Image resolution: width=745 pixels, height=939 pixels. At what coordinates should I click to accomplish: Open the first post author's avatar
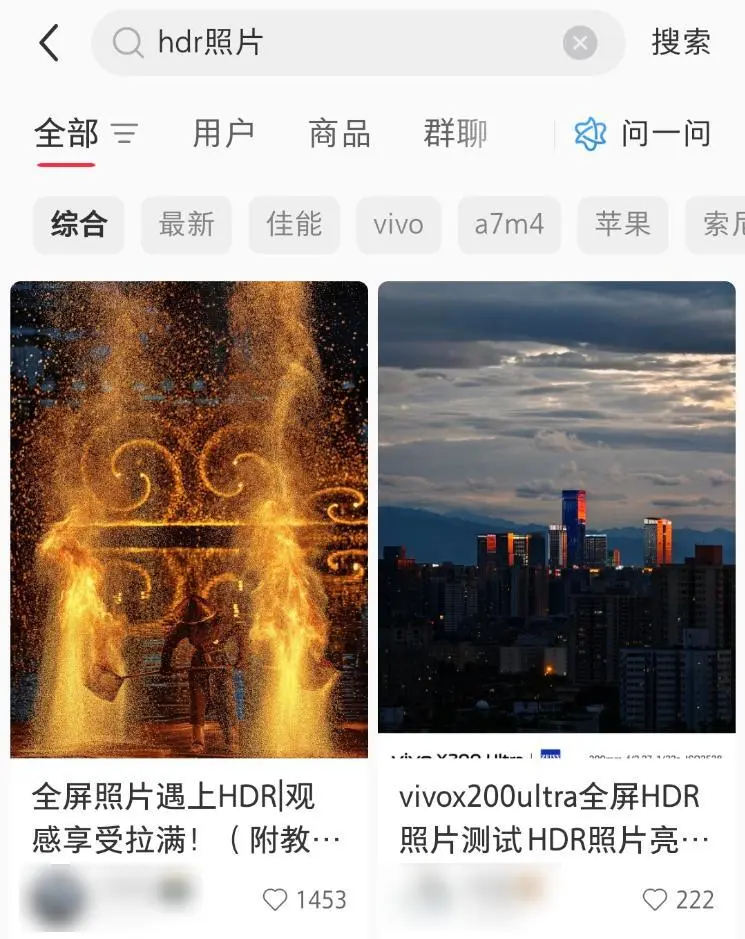point(55,900)
